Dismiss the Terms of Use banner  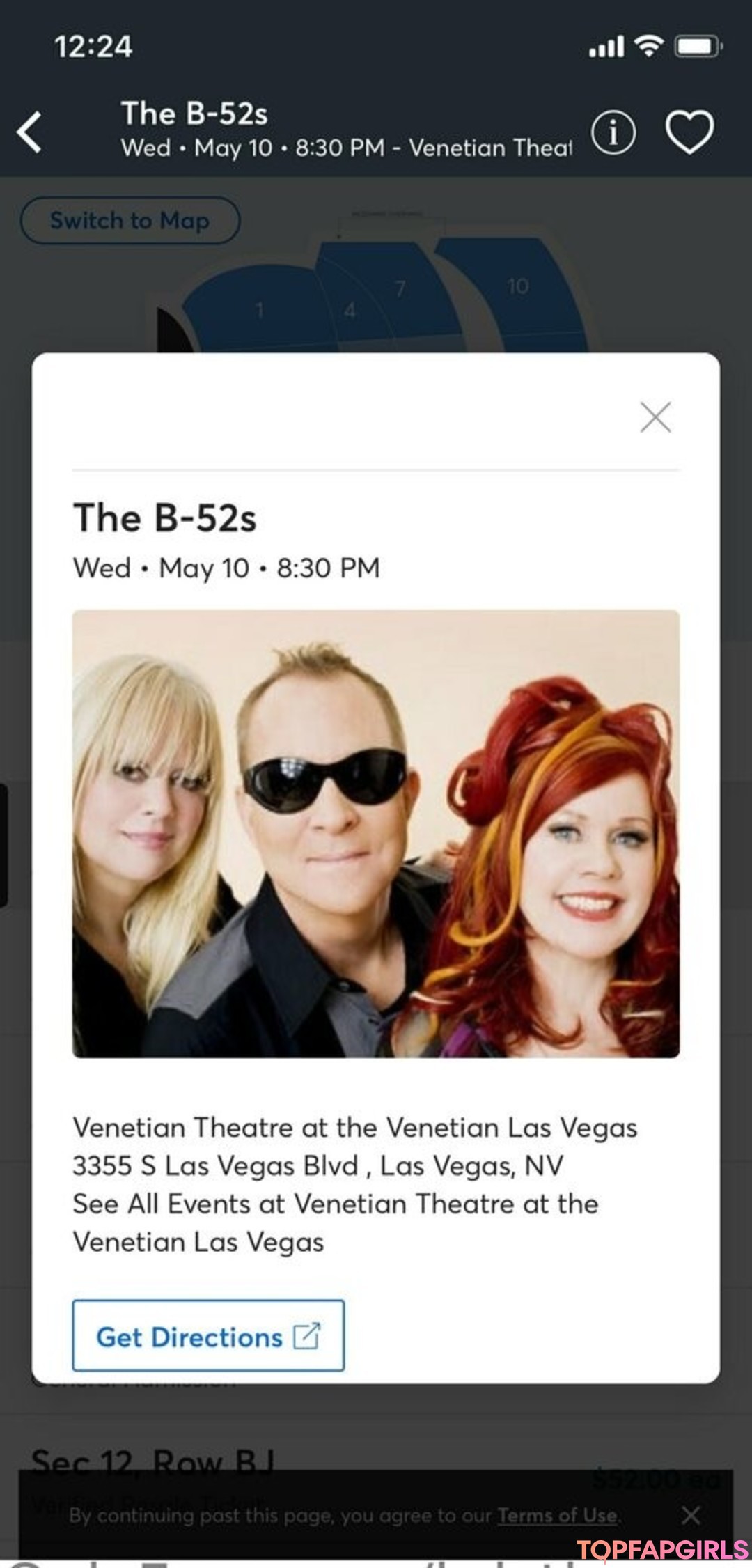point(691,1515)
